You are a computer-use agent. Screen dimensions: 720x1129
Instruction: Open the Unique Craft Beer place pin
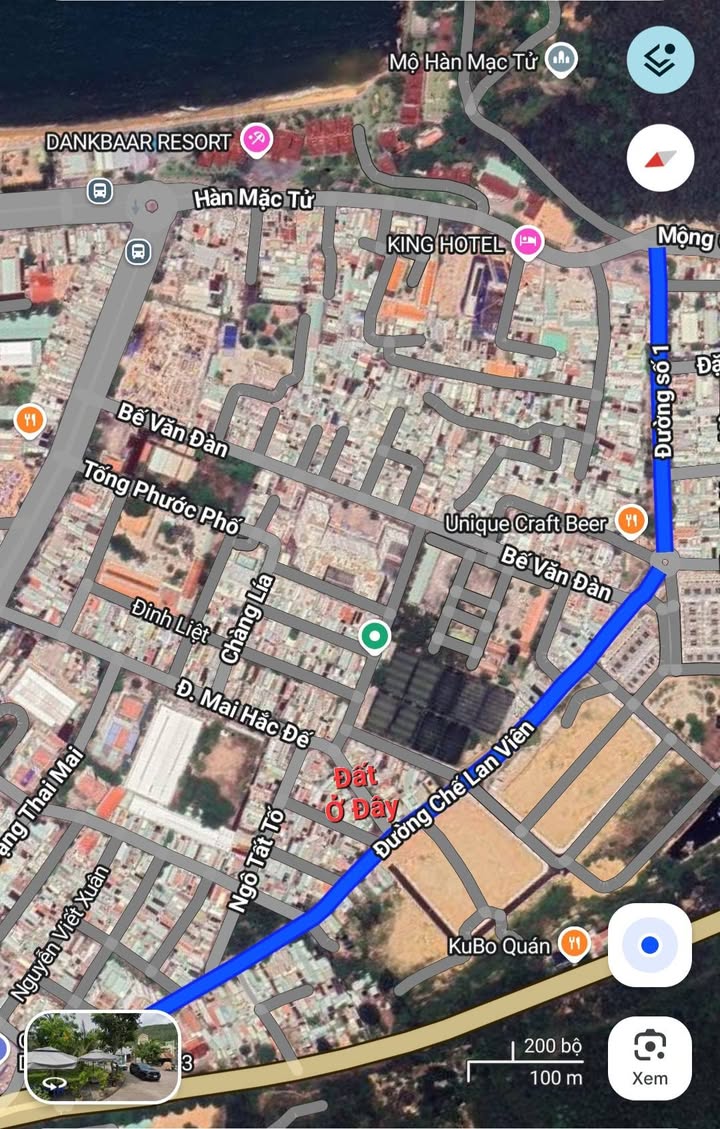[630, 519]
